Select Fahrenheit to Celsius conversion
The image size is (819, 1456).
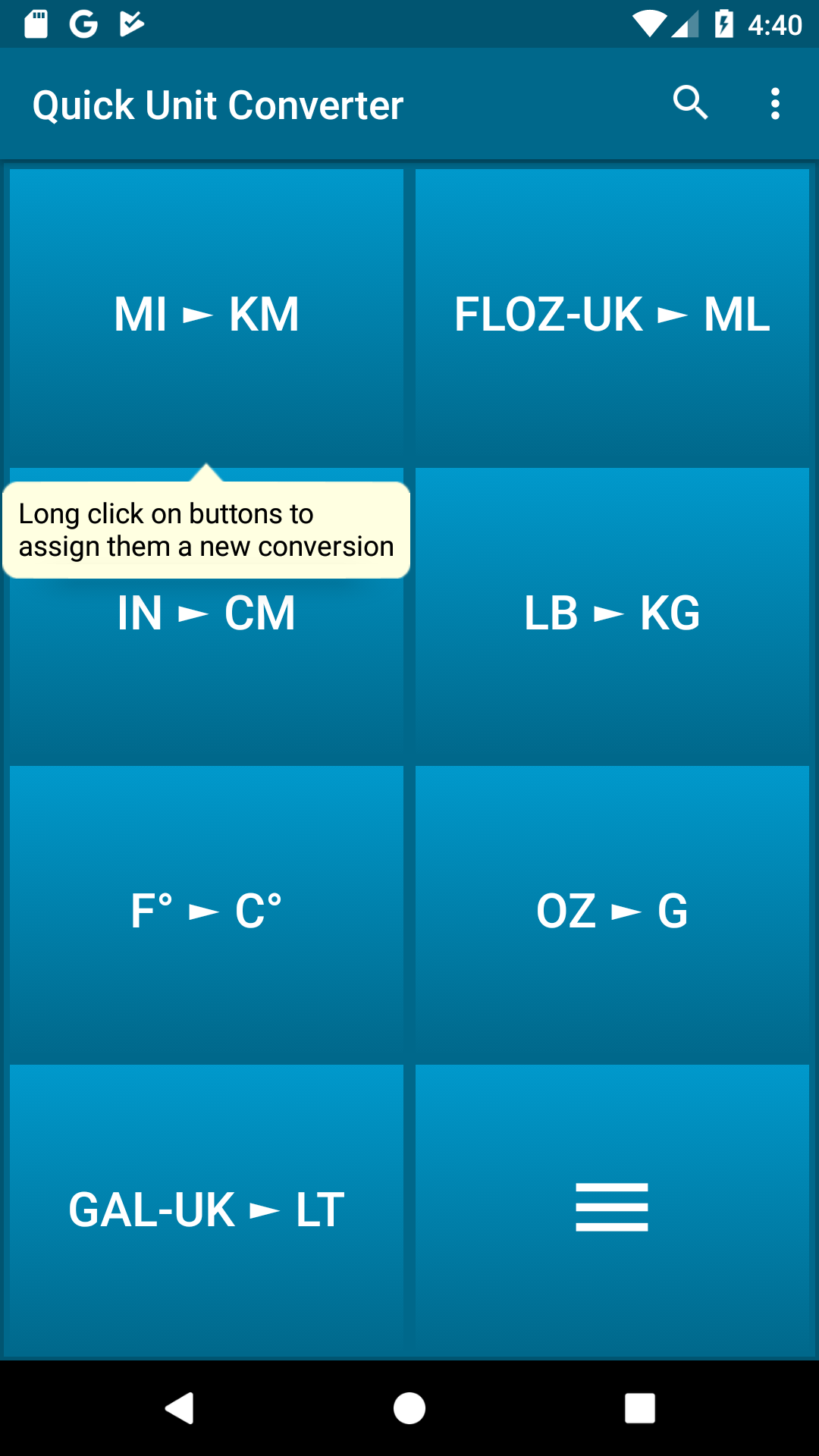tap(206, 910)
